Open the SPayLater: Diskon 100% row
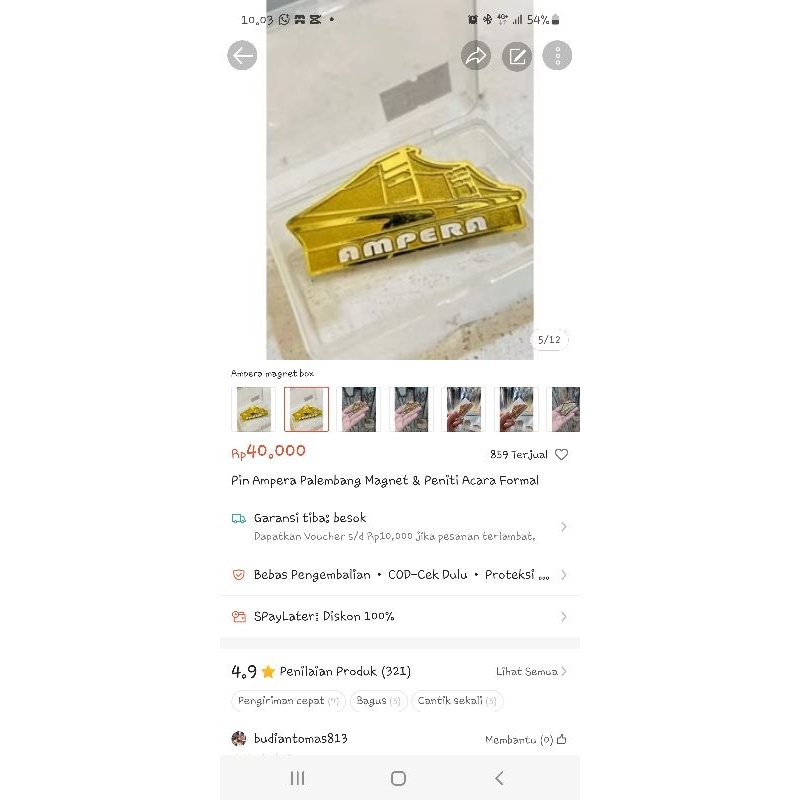This screenshot has width=800, height=800. pyautogui.click(x=400, y=616)
